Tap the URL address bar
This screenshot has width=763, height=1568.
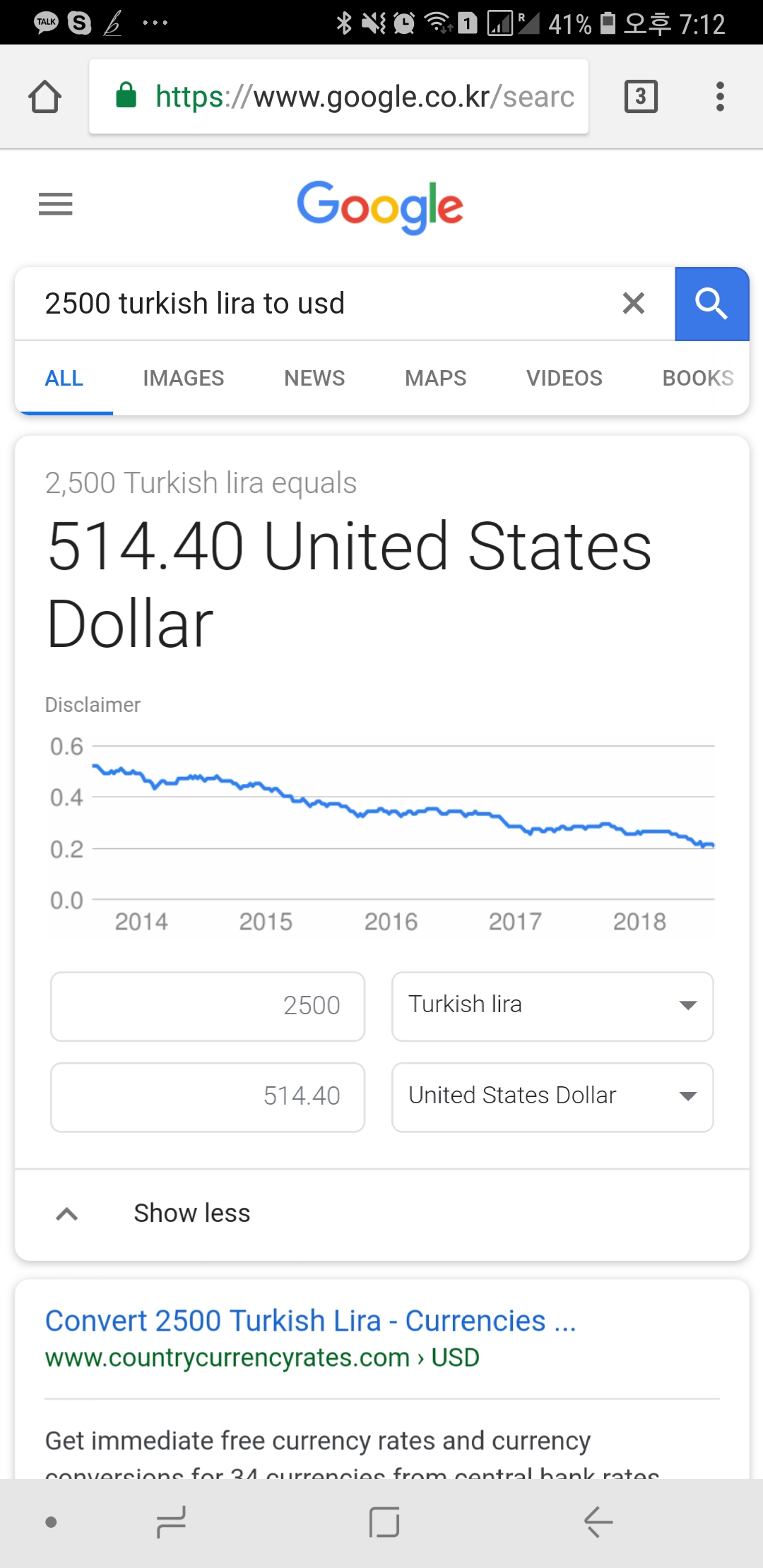pyautogui.click(x=339, y=97)
